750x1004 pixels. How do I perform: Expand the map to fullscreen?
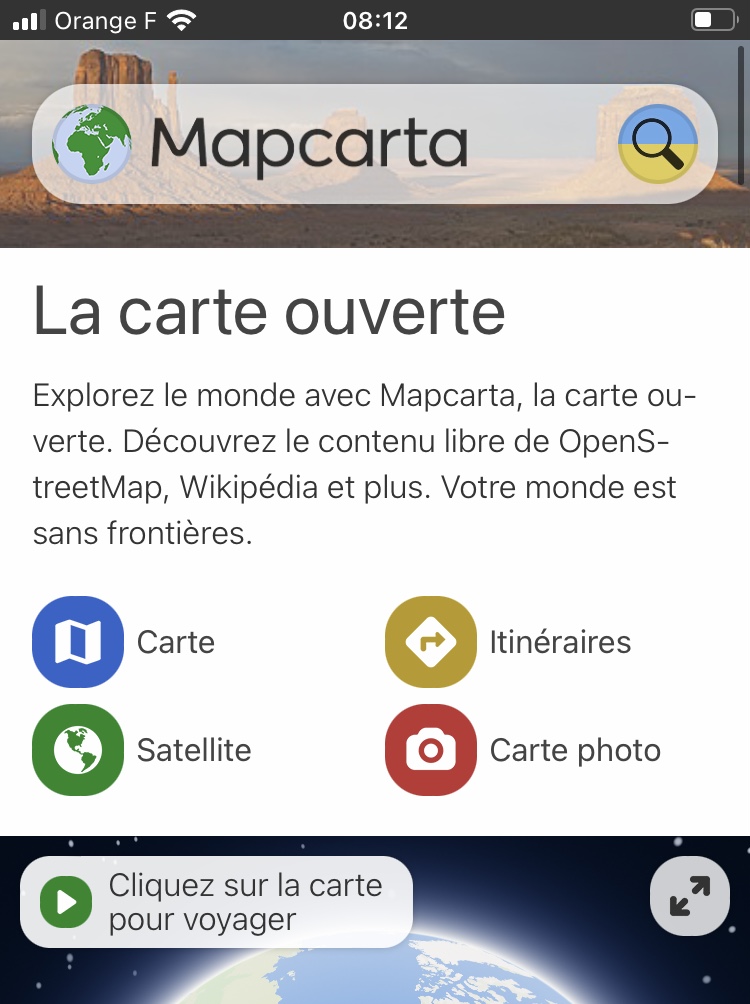click(x=689, y=896)
